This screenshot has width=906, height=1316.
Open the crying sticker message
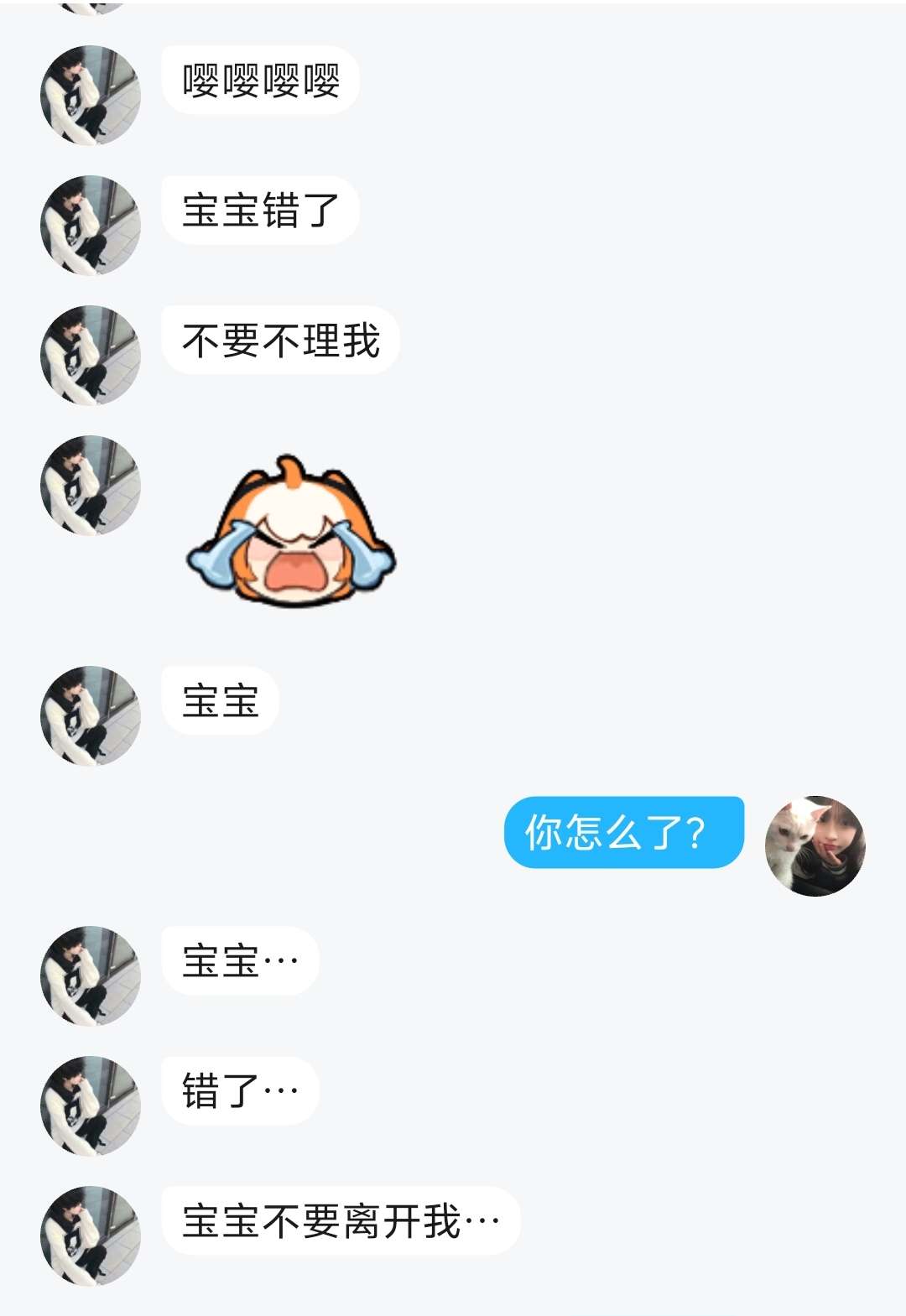click(x=290, y=532)
